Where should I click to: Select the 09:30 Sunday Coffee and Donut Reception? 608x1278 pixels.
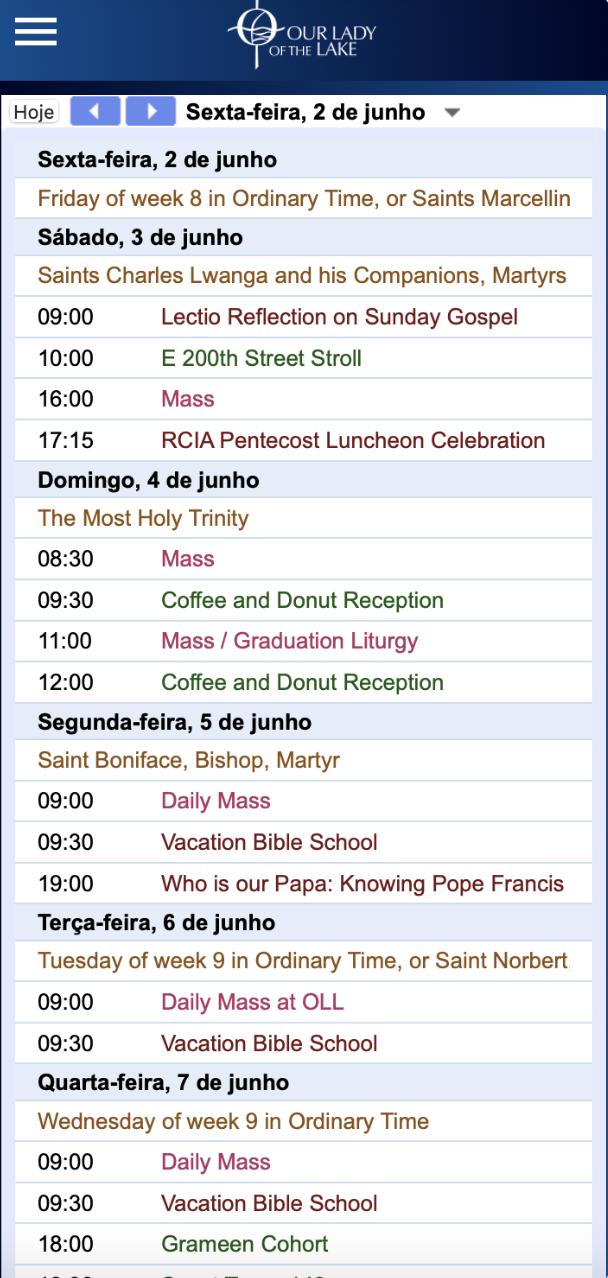tap(302, 600)
